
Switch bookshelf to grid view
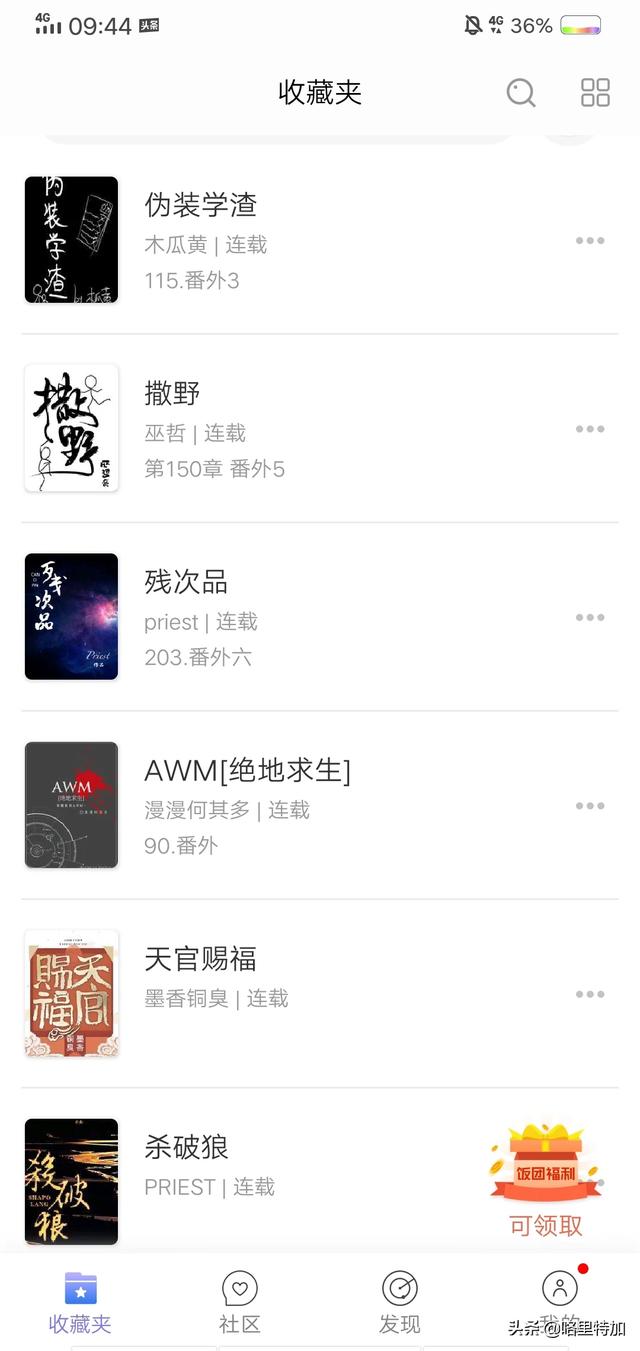click(595, 93)
